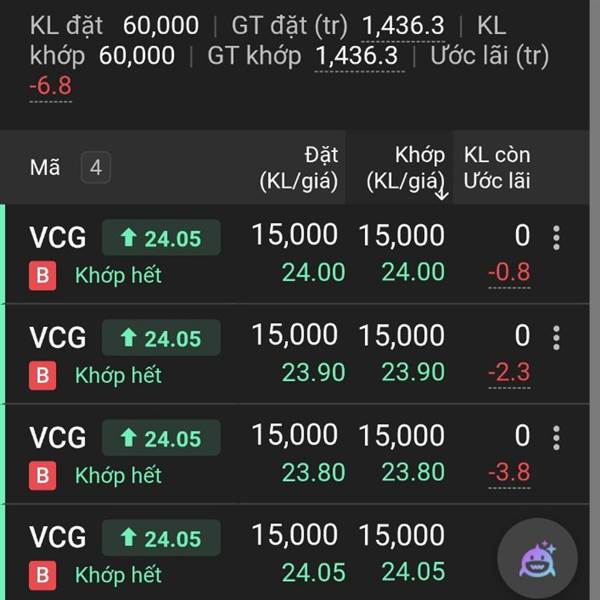The width and height of the screenshot is (600, 600).
Task: Tap the Mã column header
Action: (x=46, y=168)
